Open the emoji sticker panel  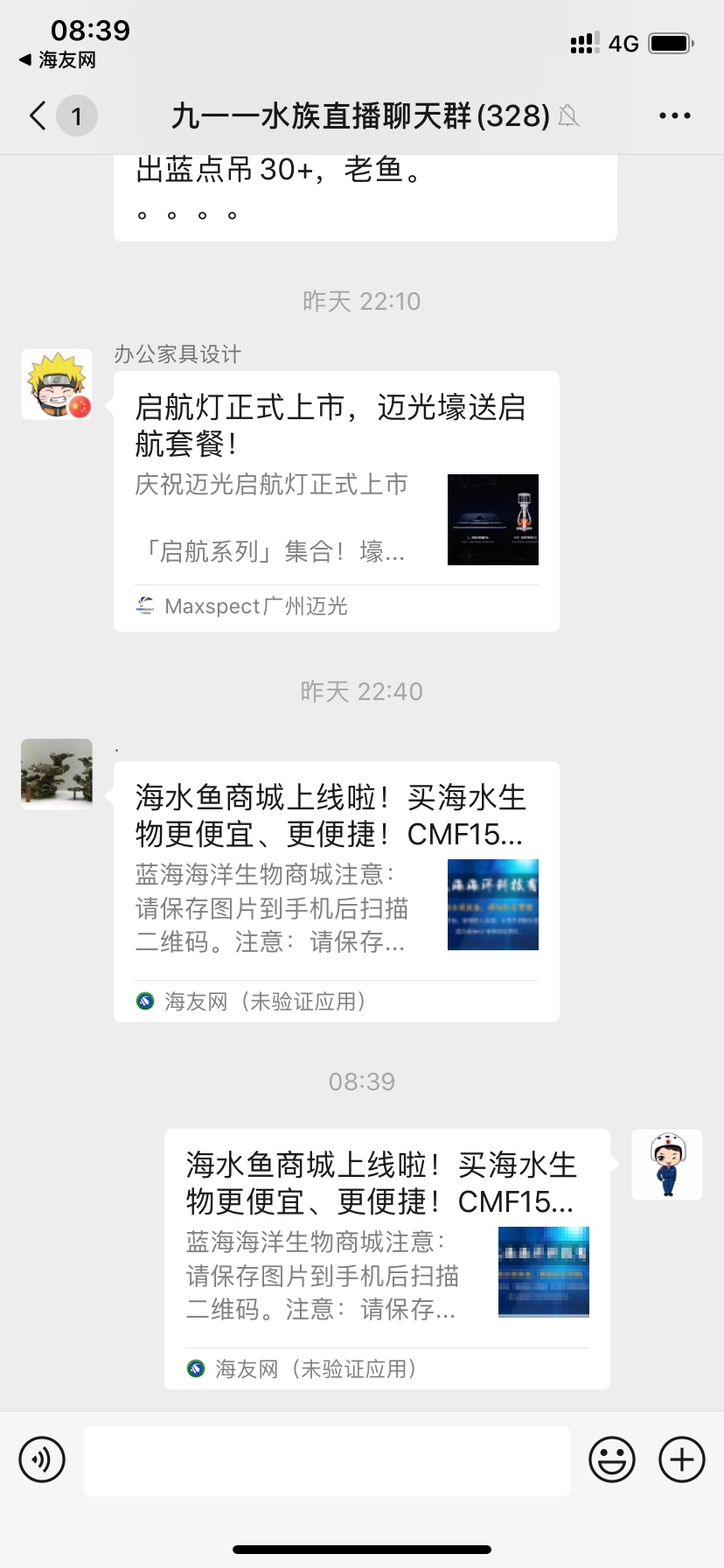point(611,1459)
